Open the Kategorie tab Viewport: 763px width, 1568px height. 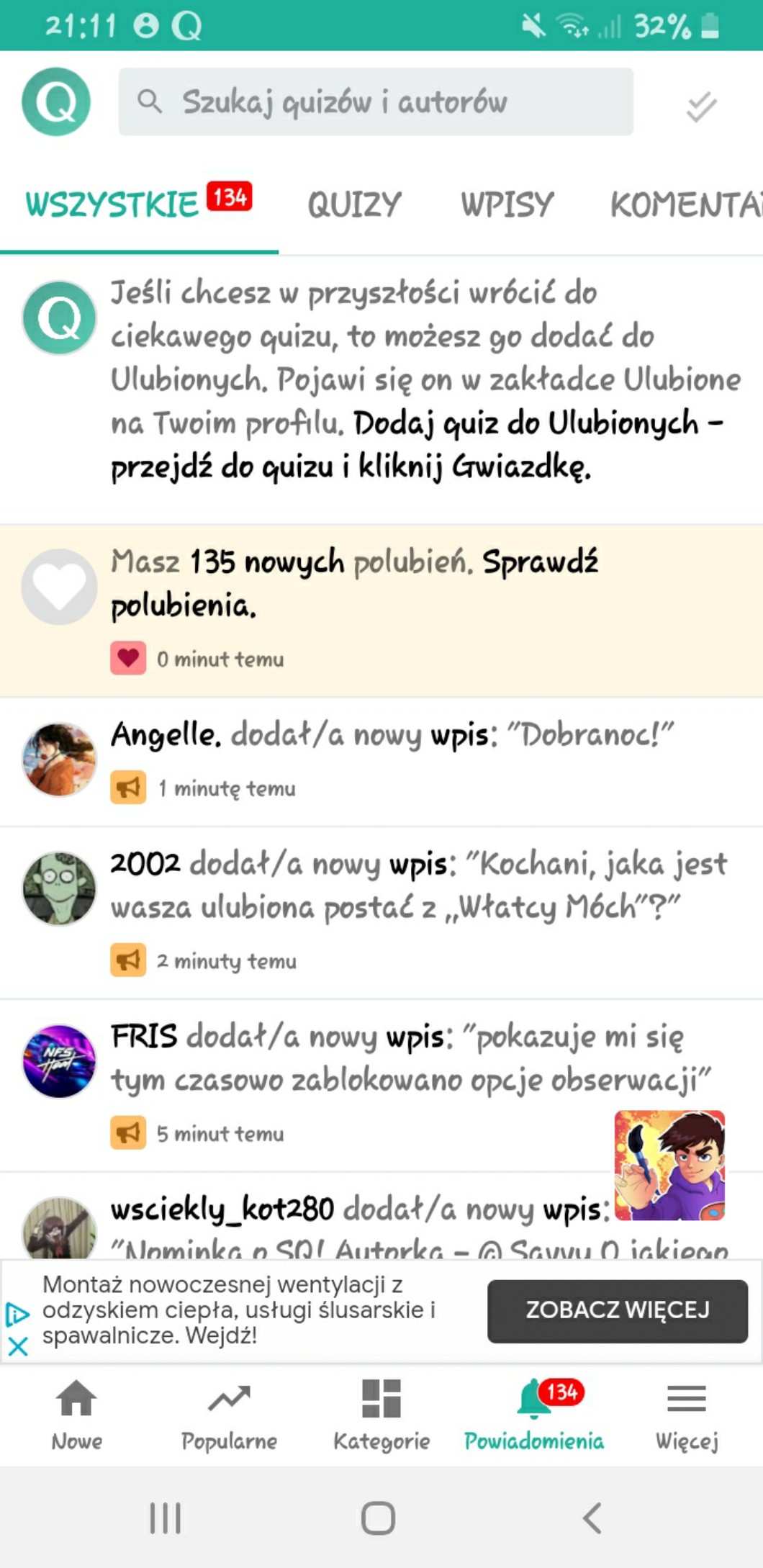[x=381, y=1415]
